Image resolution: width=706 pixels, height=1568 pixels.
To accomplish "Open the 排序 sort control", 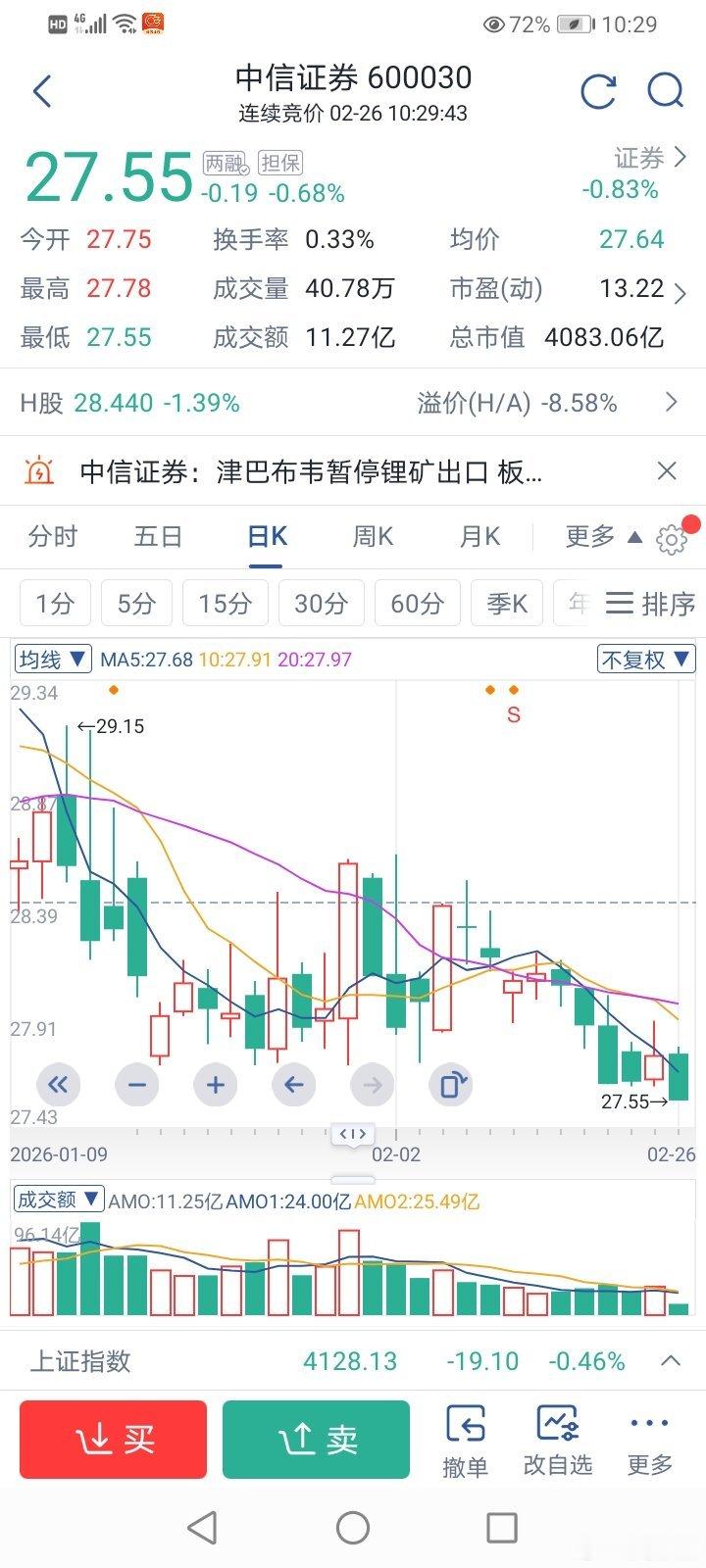I will tap(648, 604).
